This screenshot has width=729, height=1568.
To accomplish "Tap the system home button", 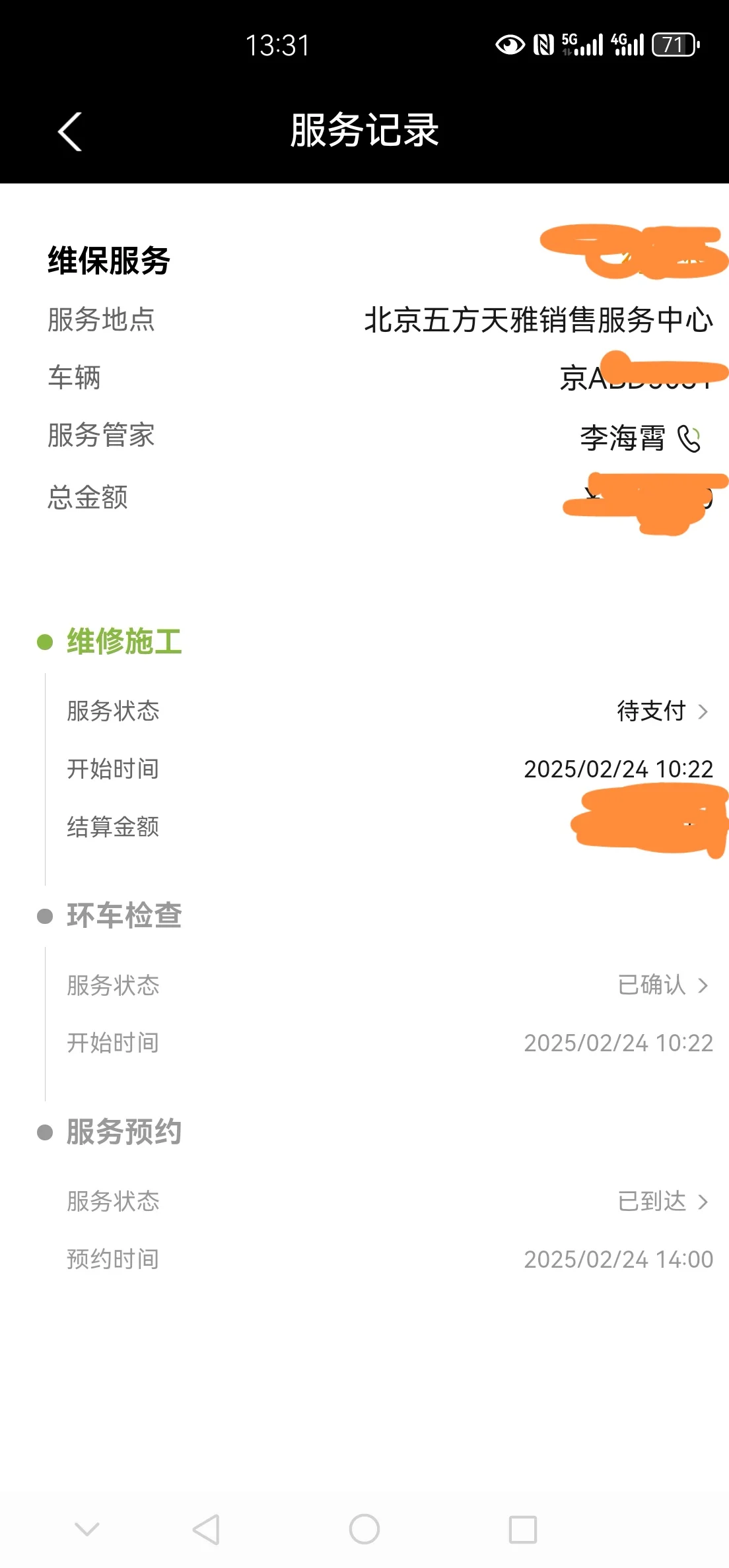I will pos(364,1529).
